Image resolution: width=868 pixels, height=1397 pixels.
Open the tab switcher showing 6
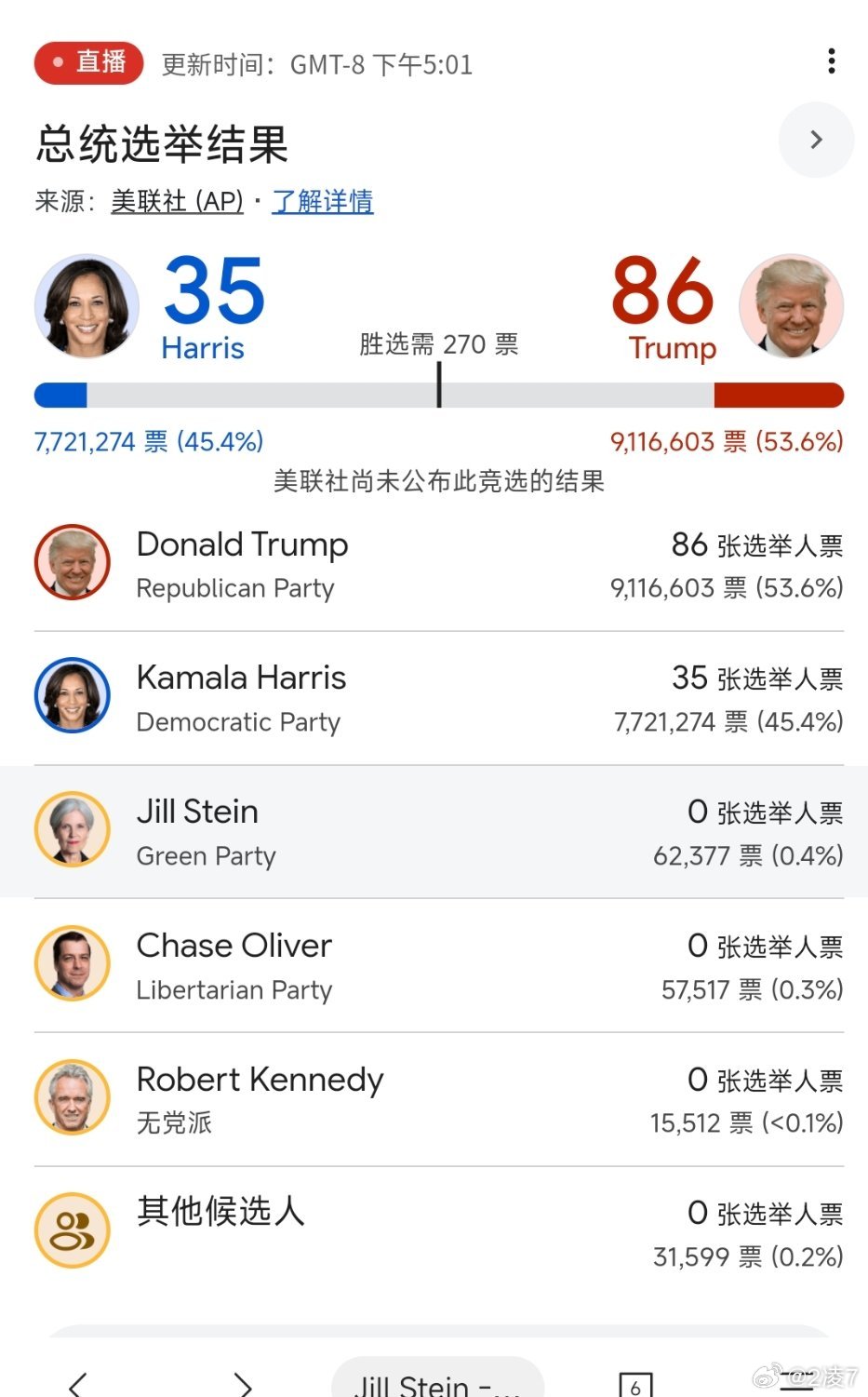(636, 1384)
